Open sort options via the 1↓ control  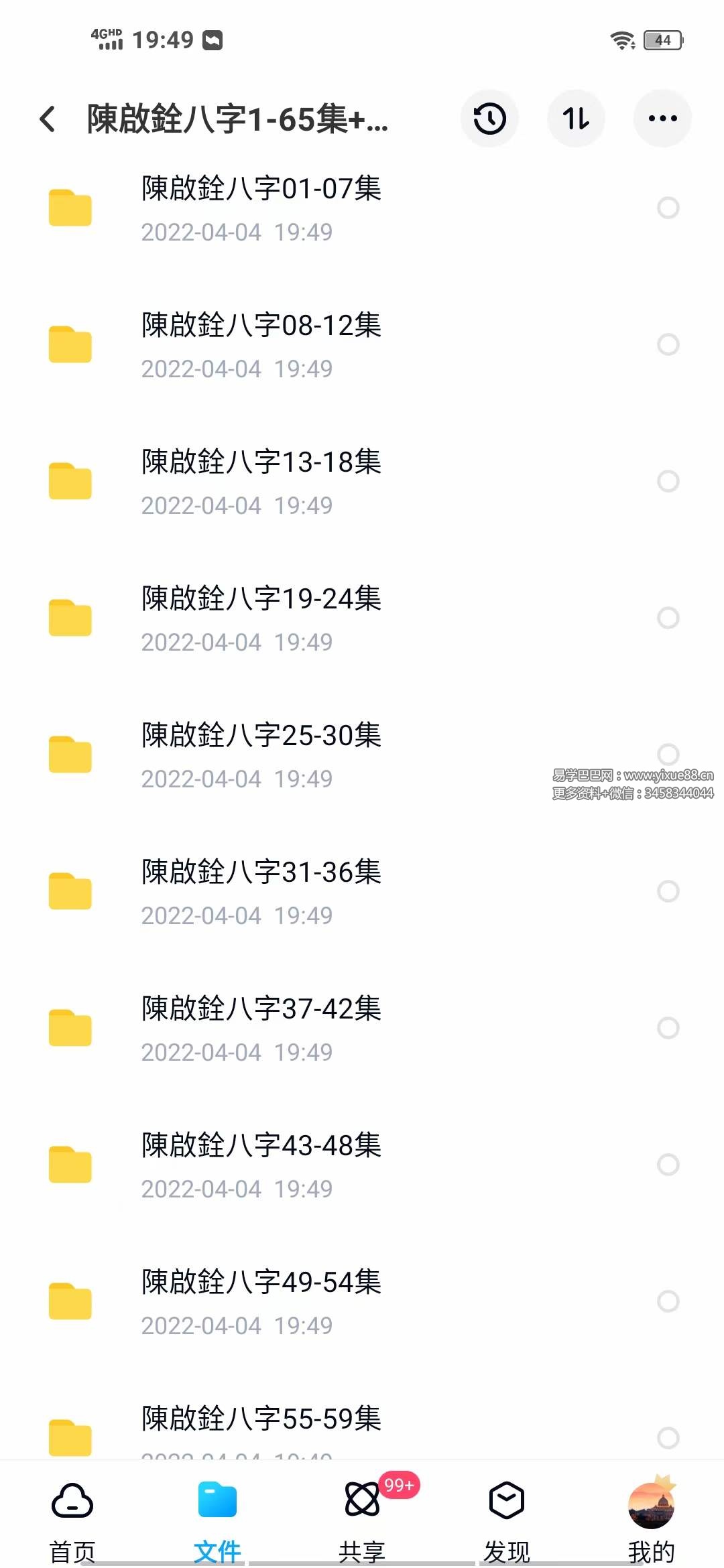tap(576, 117)
